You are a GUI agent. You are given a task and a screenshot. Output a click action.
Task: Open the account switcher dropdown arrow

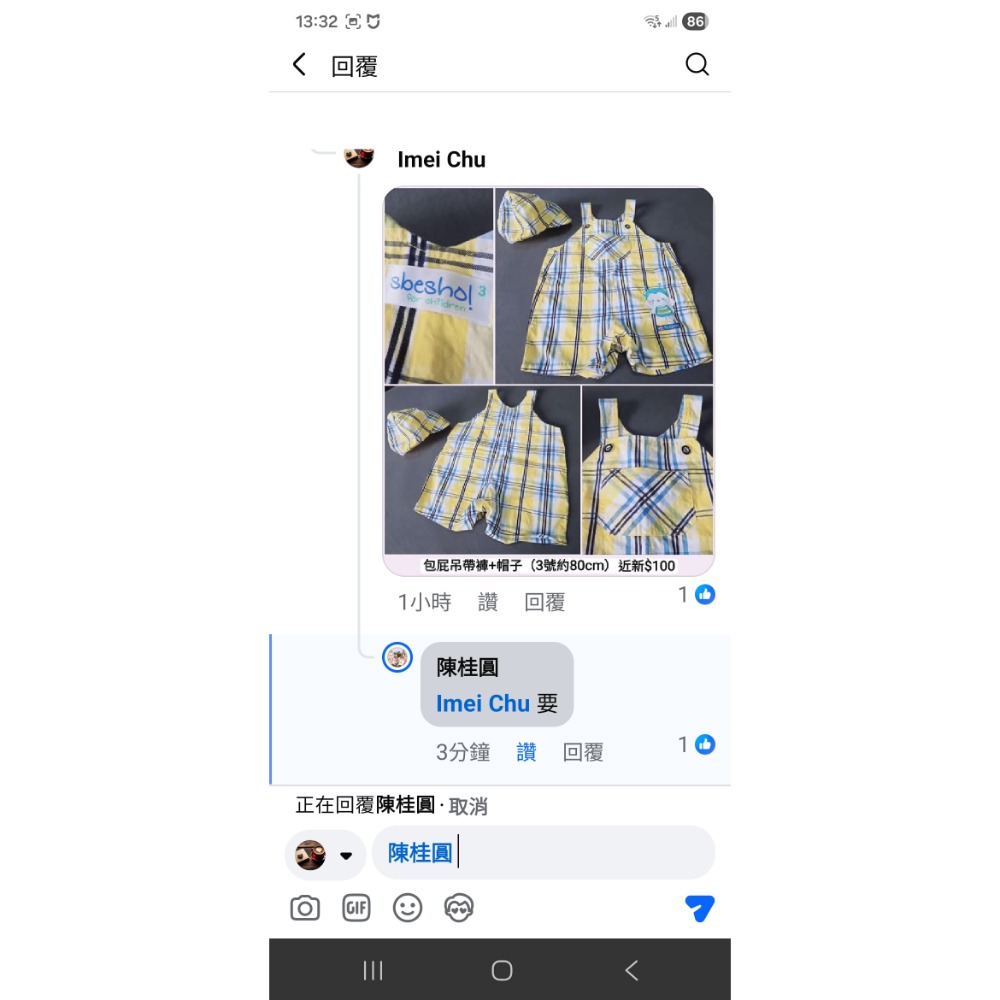coord(346,856)
